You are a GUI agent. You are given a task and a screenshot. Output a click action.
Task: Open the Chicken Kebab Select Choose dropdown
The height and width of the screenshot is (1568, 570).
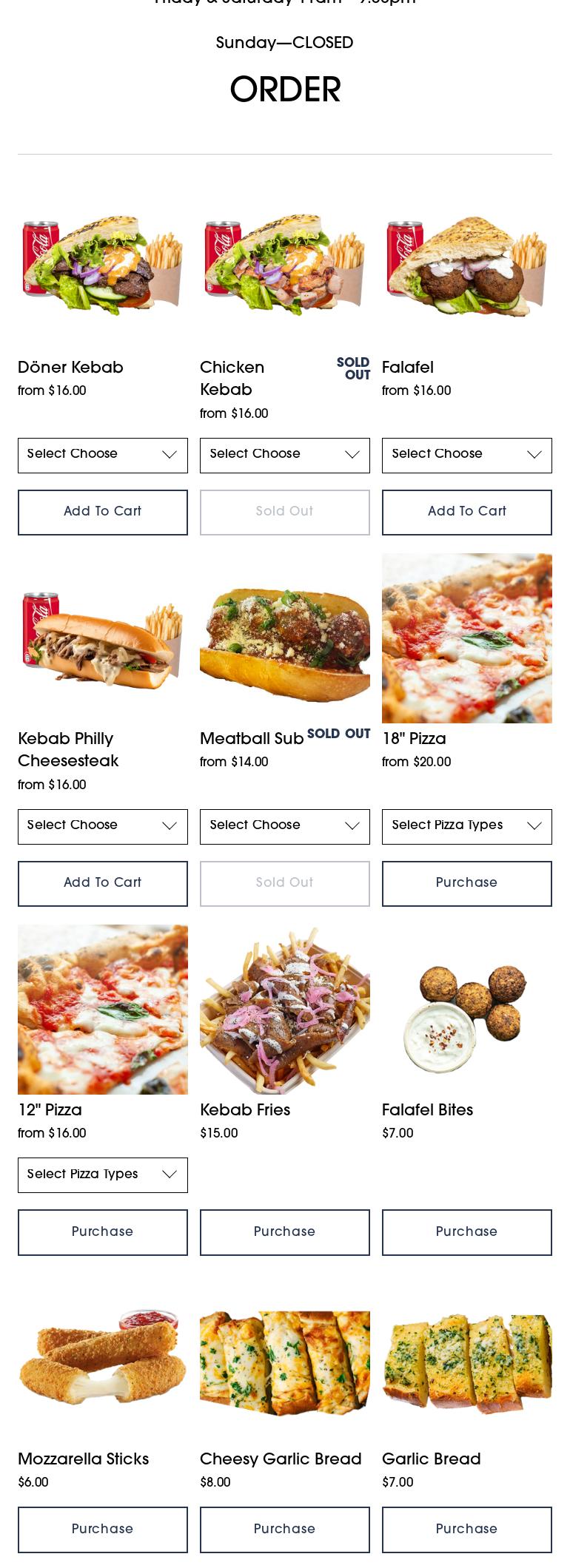click(284, 455)
